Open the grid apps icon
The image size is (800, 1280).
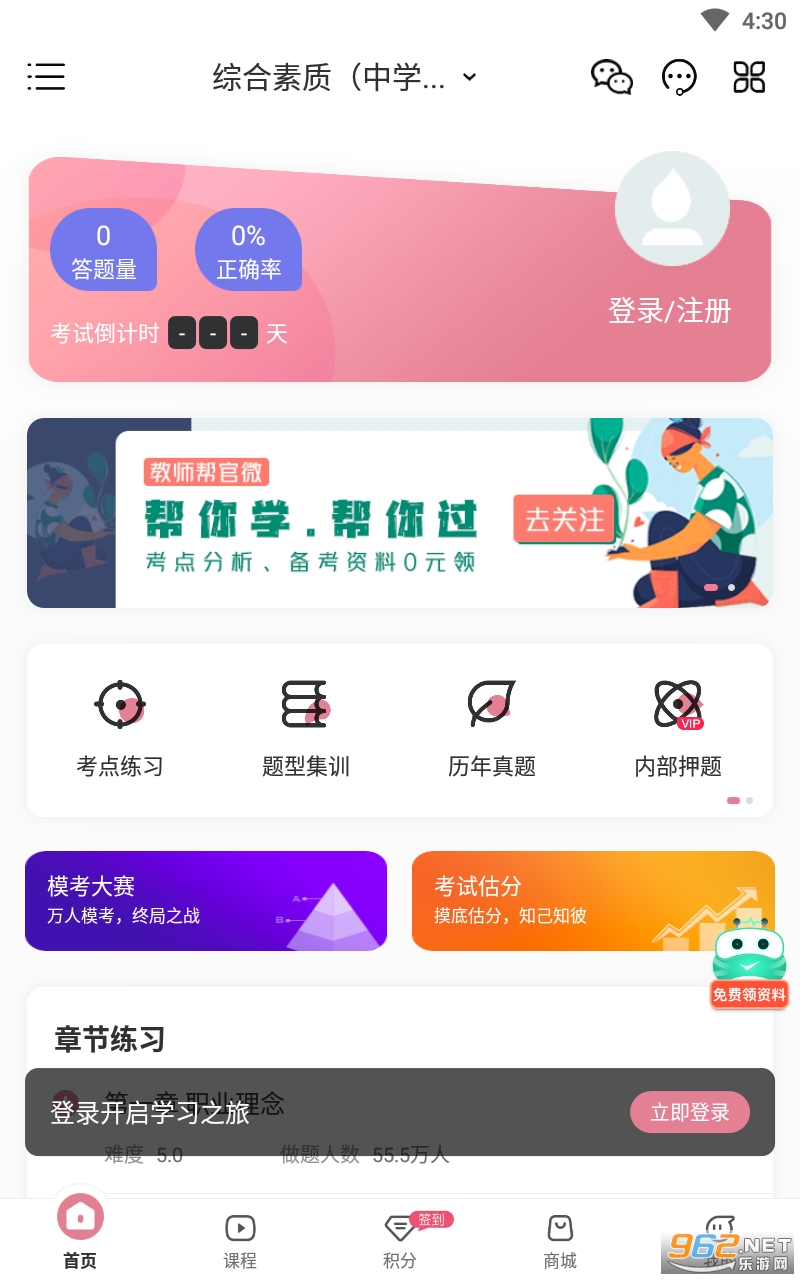pyautogui.click(x=749, y=77)
